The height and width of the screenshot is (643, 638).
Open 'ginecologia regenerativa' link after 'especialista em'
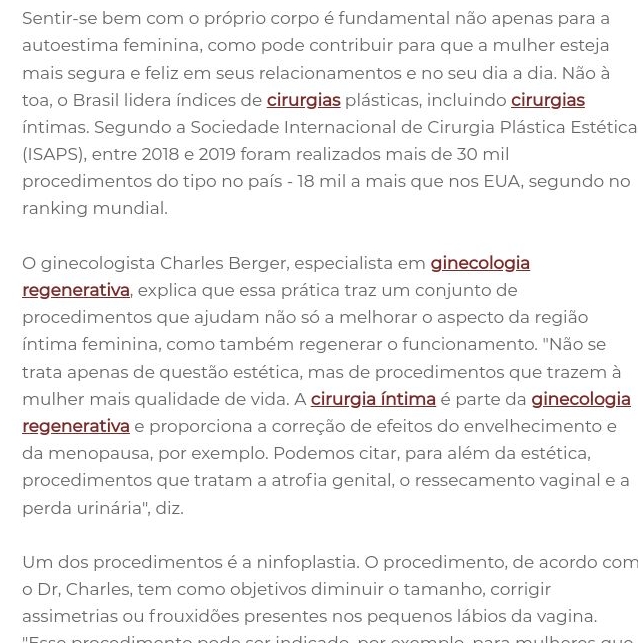pos(479,263)
